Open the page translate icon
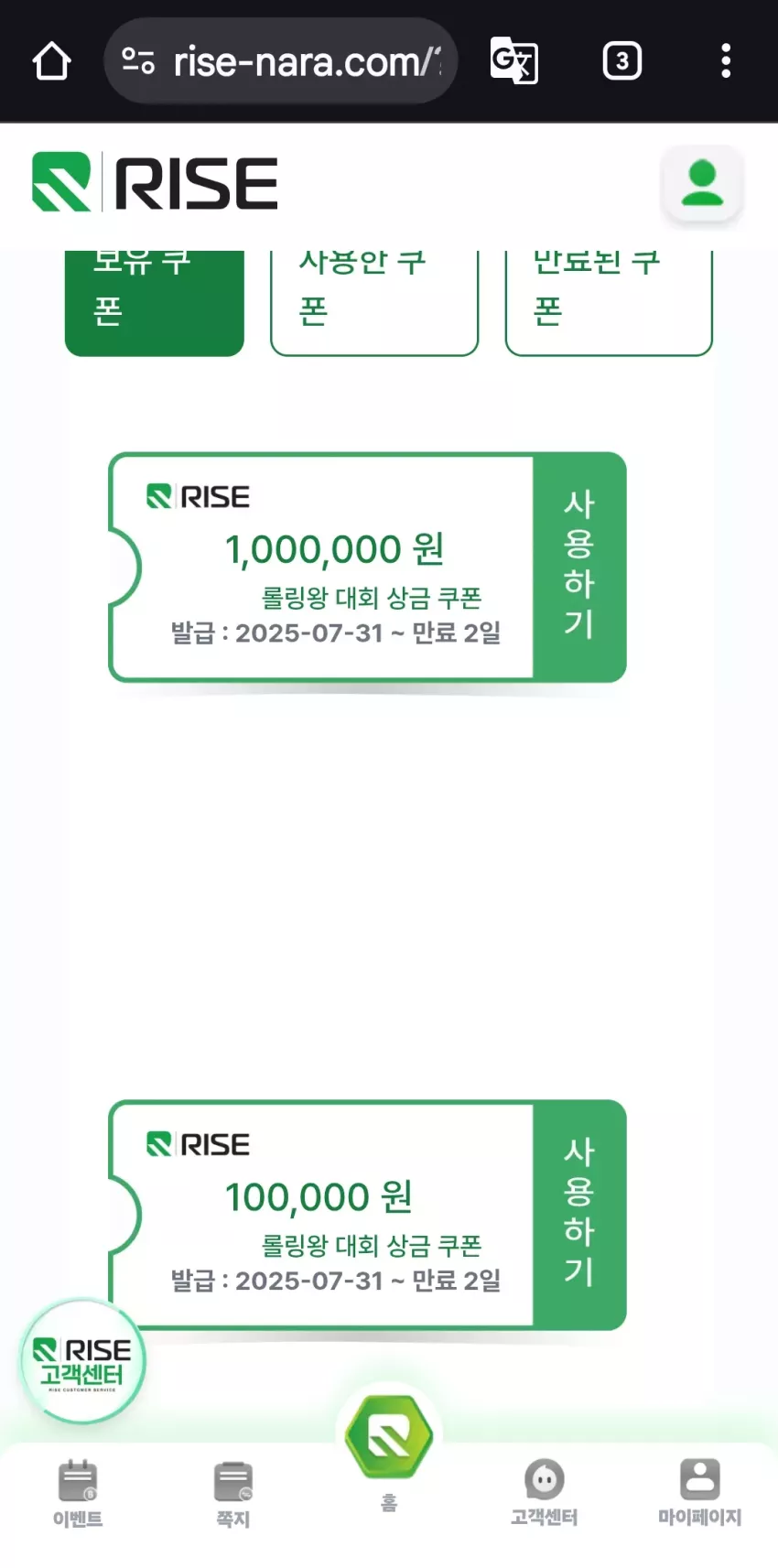 [513, 61]
